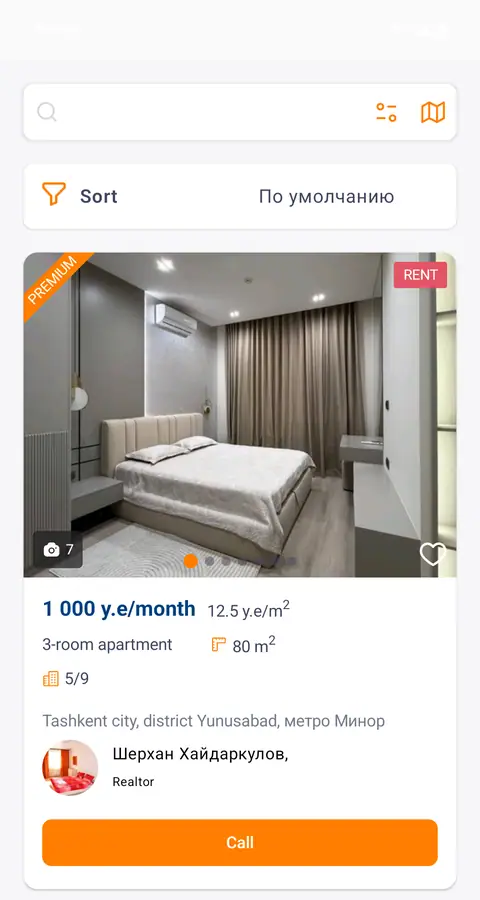Switch to map view
Image resolution: width=480 pixels, height=900 pixels.
tap(433, 112)
